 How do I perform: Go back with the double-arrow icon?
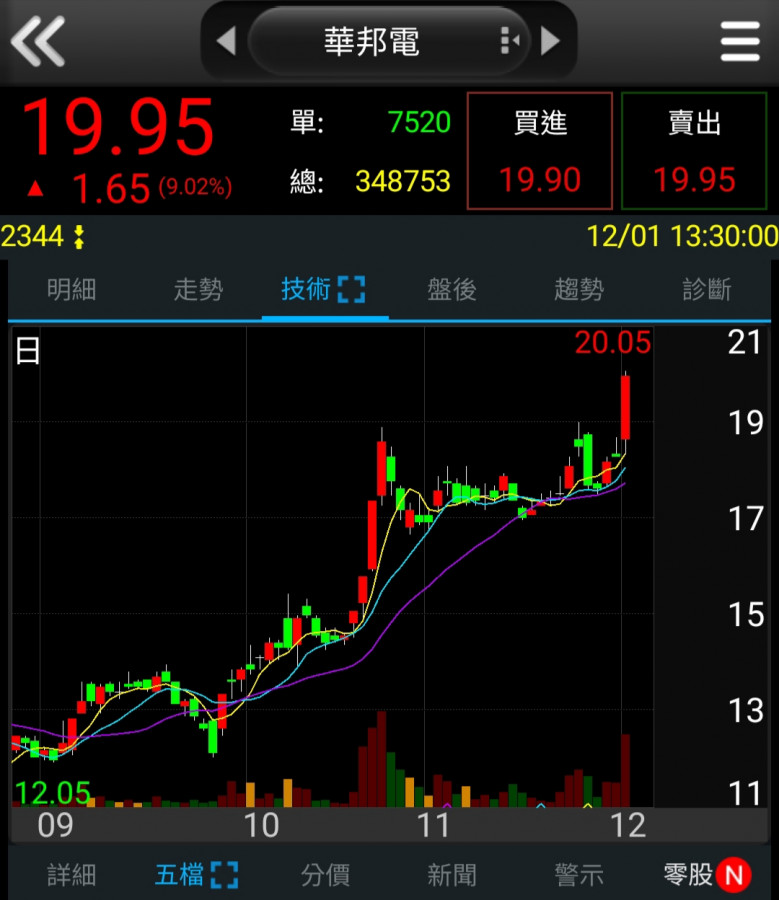(x=38, y=41)
